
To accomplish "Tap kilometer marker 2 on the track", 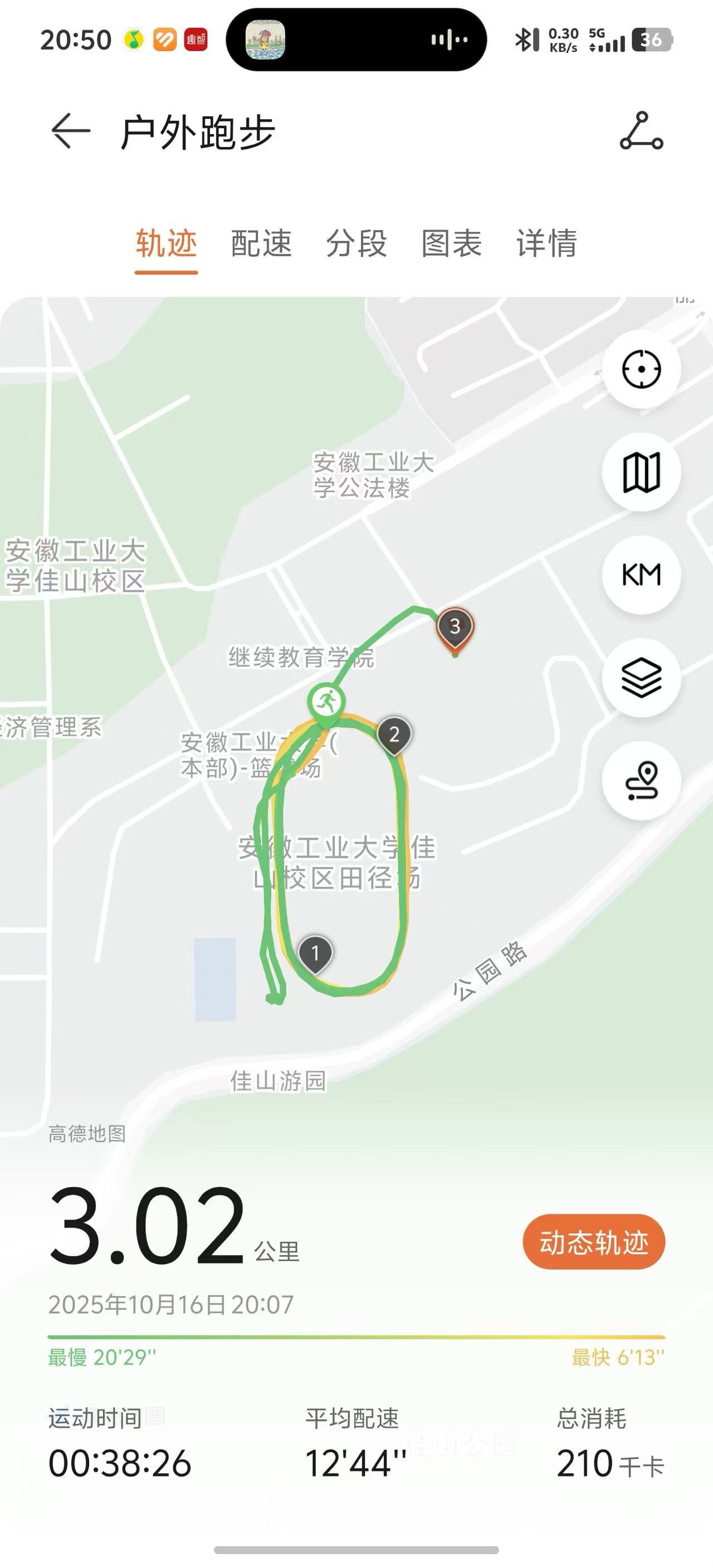I will pos(394,736).
